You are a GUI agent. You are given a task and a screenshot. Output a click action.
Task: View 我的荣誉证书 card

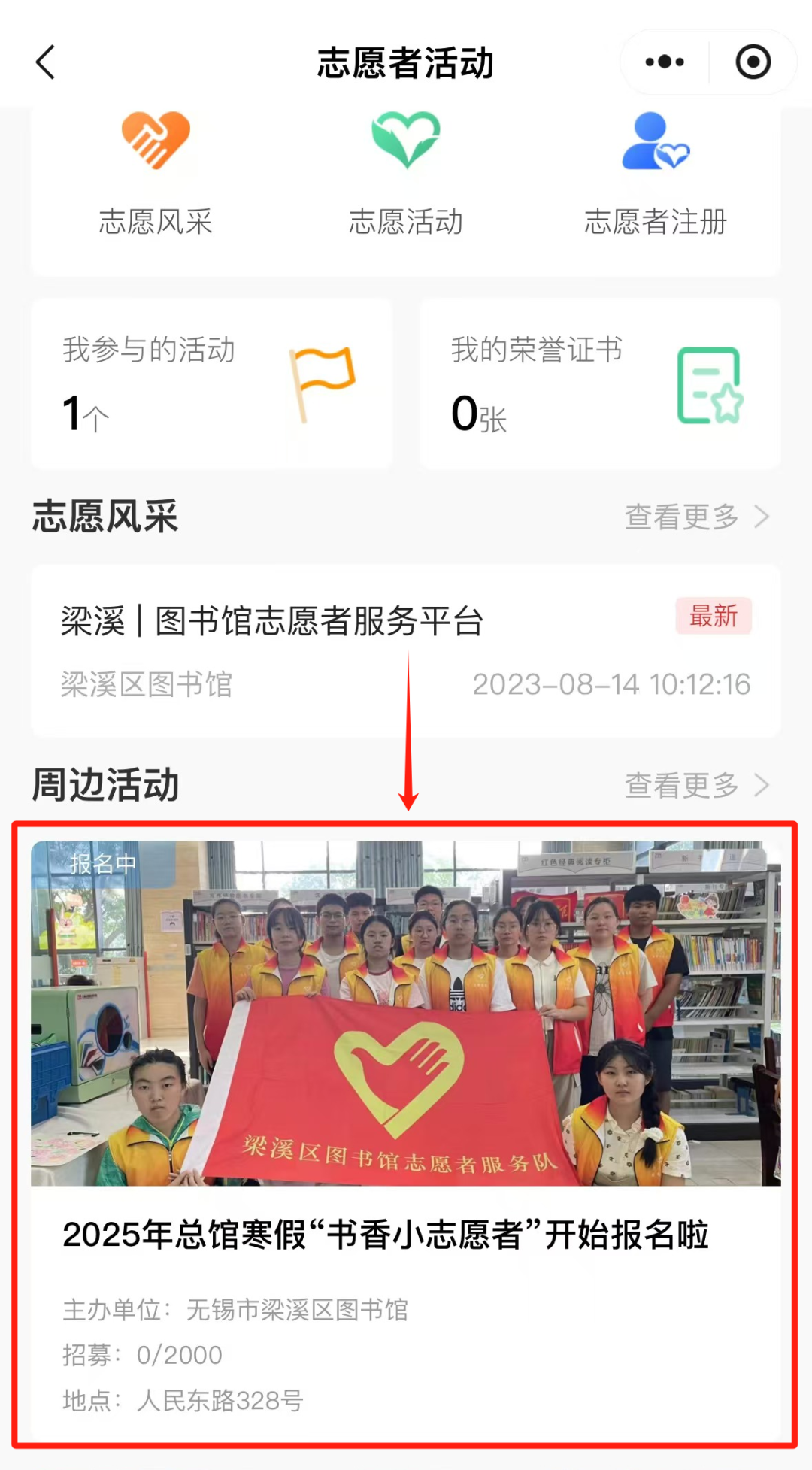599,383
